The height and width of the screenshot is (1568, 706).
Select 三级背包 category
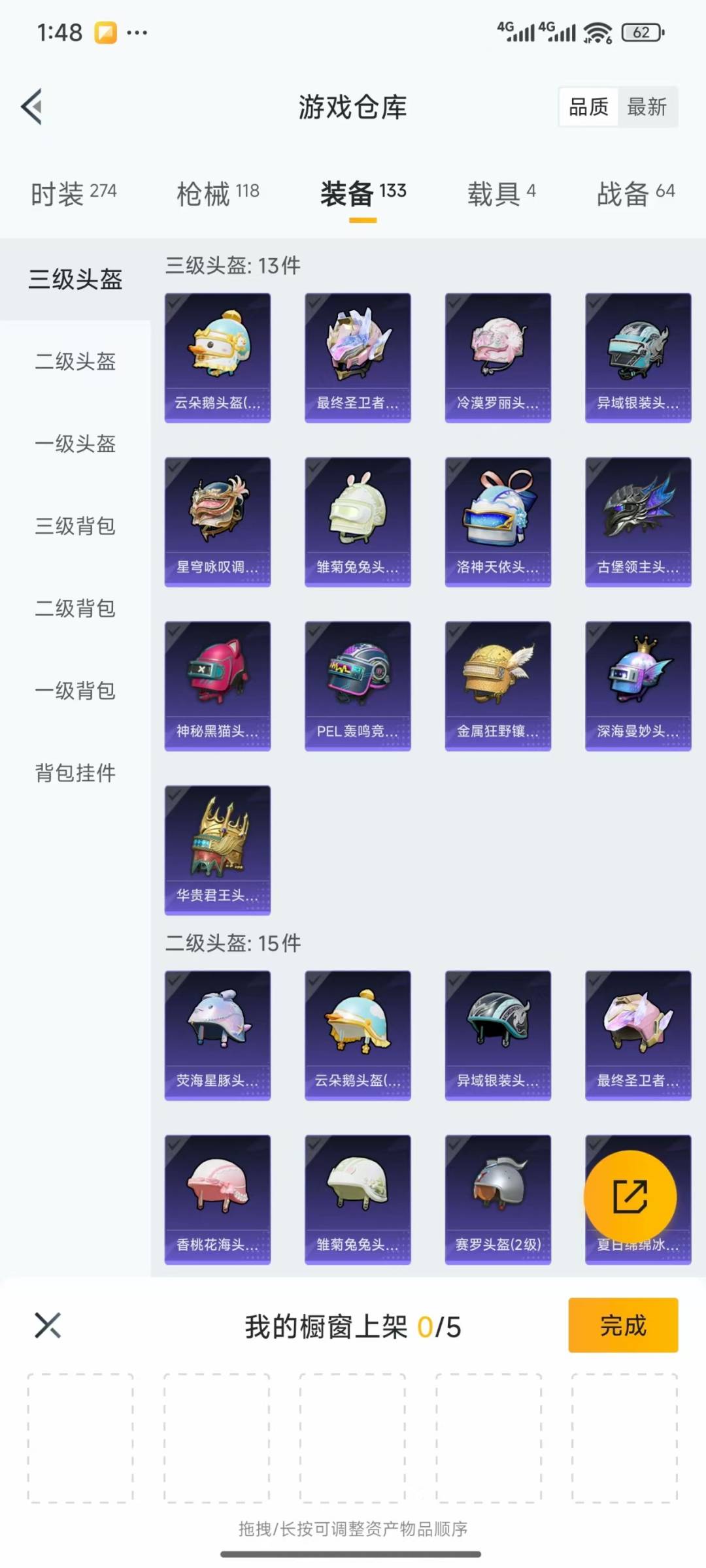click(x=75, y=526)
